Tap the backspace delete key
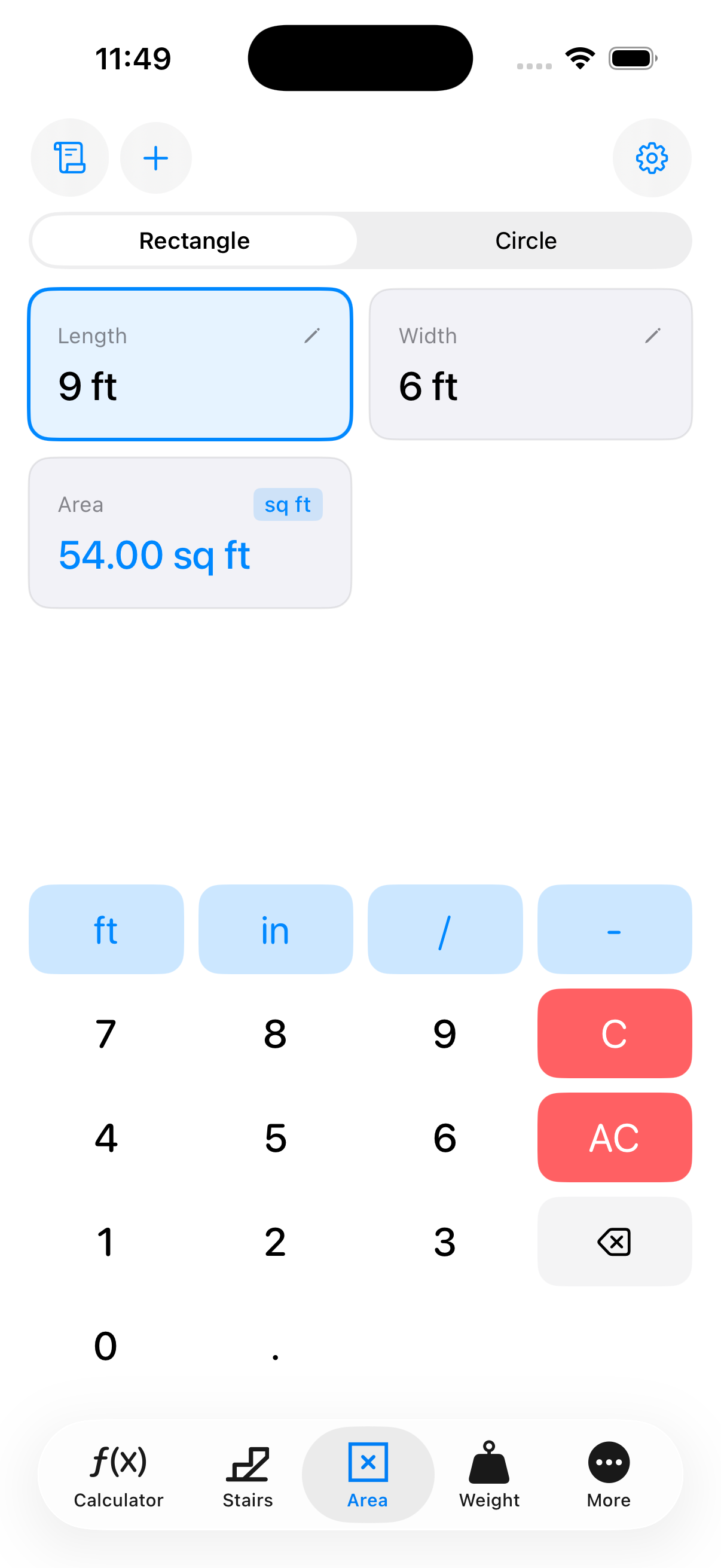This screenshot has height=1568, width=721. (614, 1241)
